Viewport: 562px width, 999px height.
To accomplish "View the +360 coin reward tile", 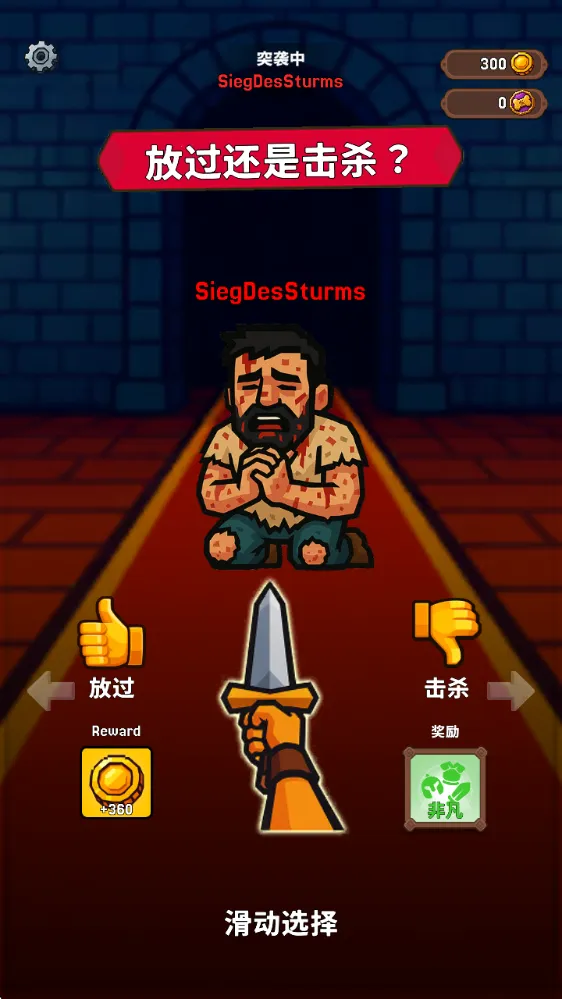I will click(117, 782).
